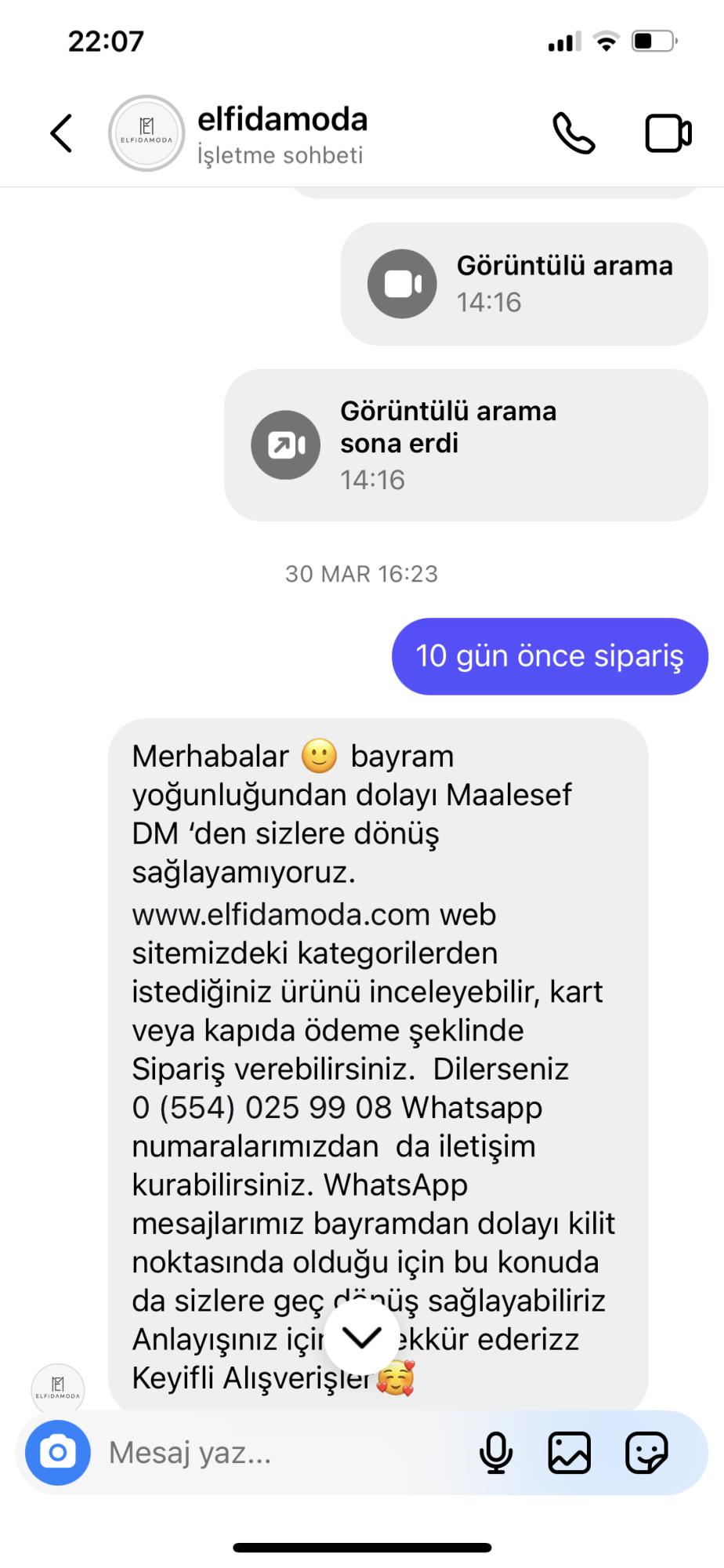Start a voice call with elfidamoda
The height and width of the screenshot is (1568, 724).
574,133
